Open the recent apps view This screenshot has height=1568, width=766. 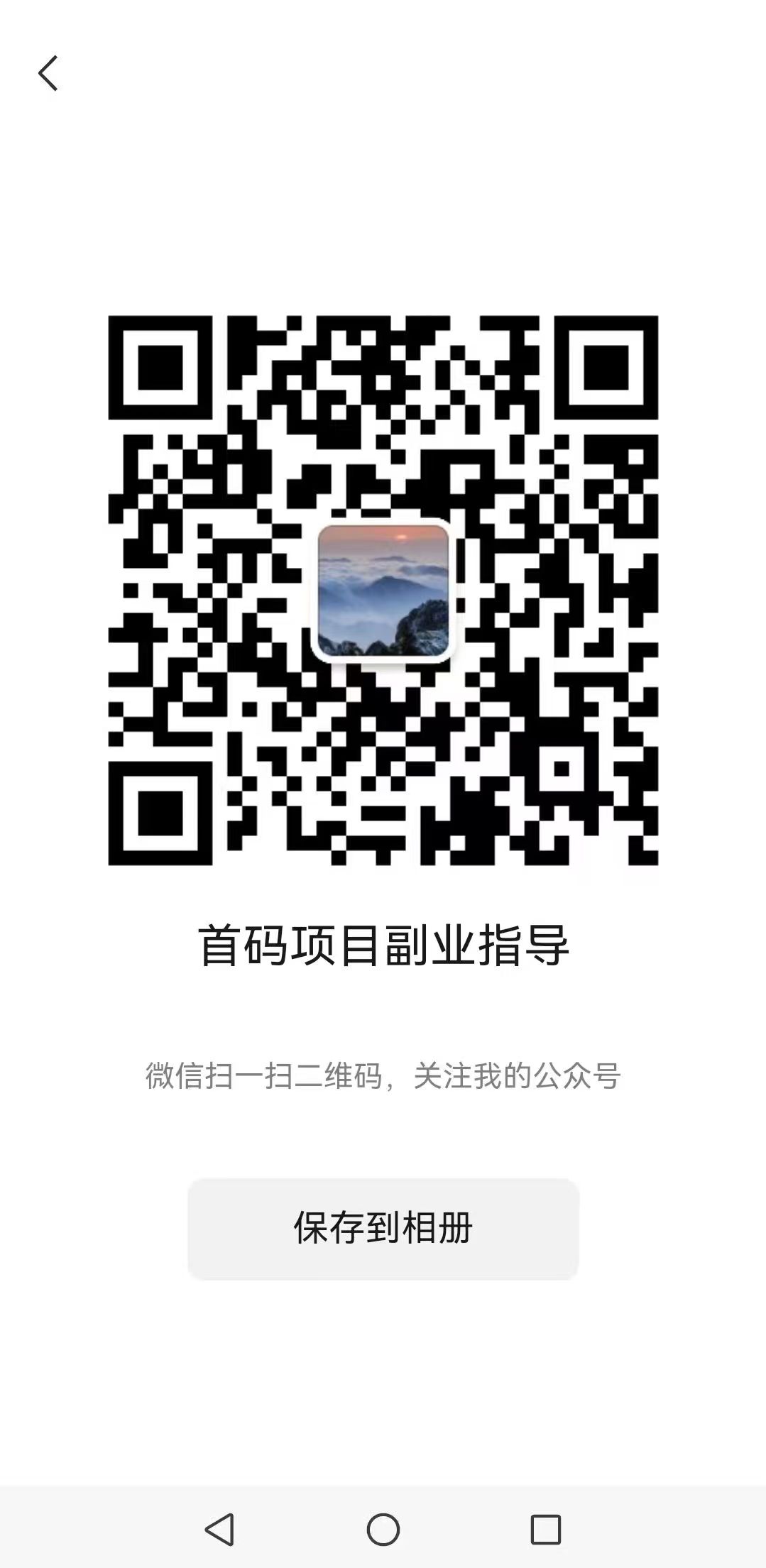click(x=545, y=1528)
